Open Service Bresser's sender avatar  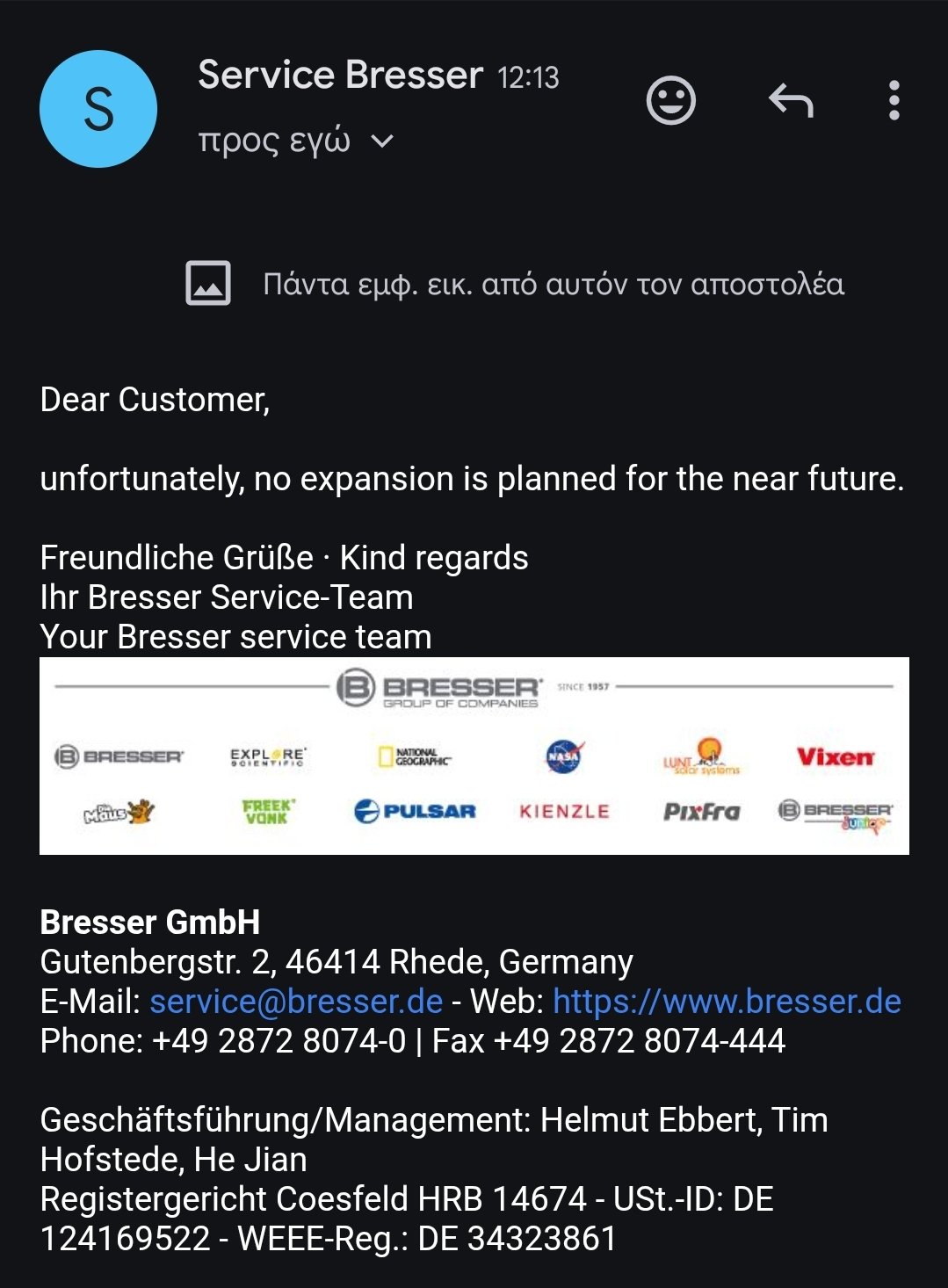click(98, 109)
